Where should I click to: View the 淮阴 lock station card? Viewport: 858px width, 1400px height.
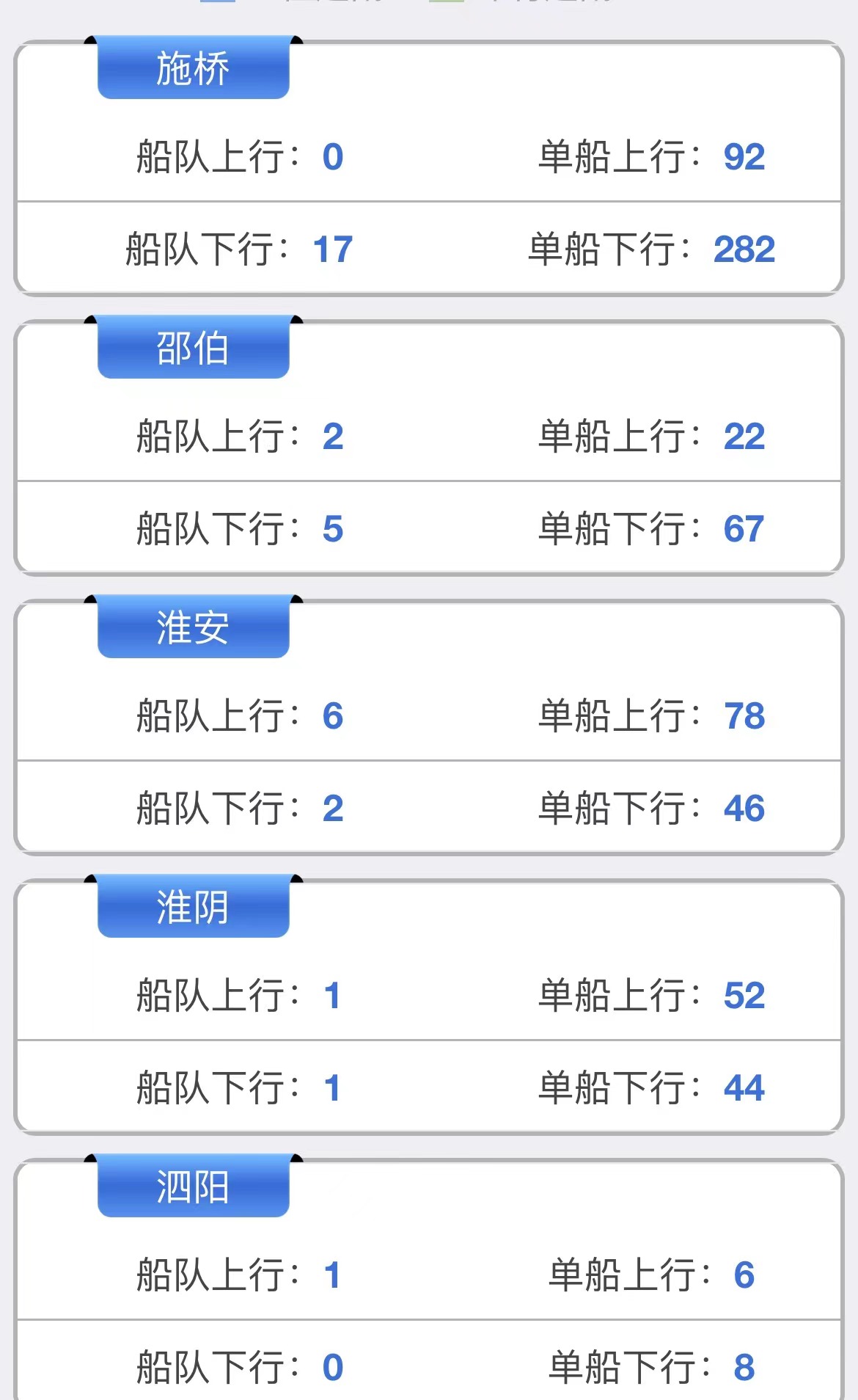[429, 1007]
